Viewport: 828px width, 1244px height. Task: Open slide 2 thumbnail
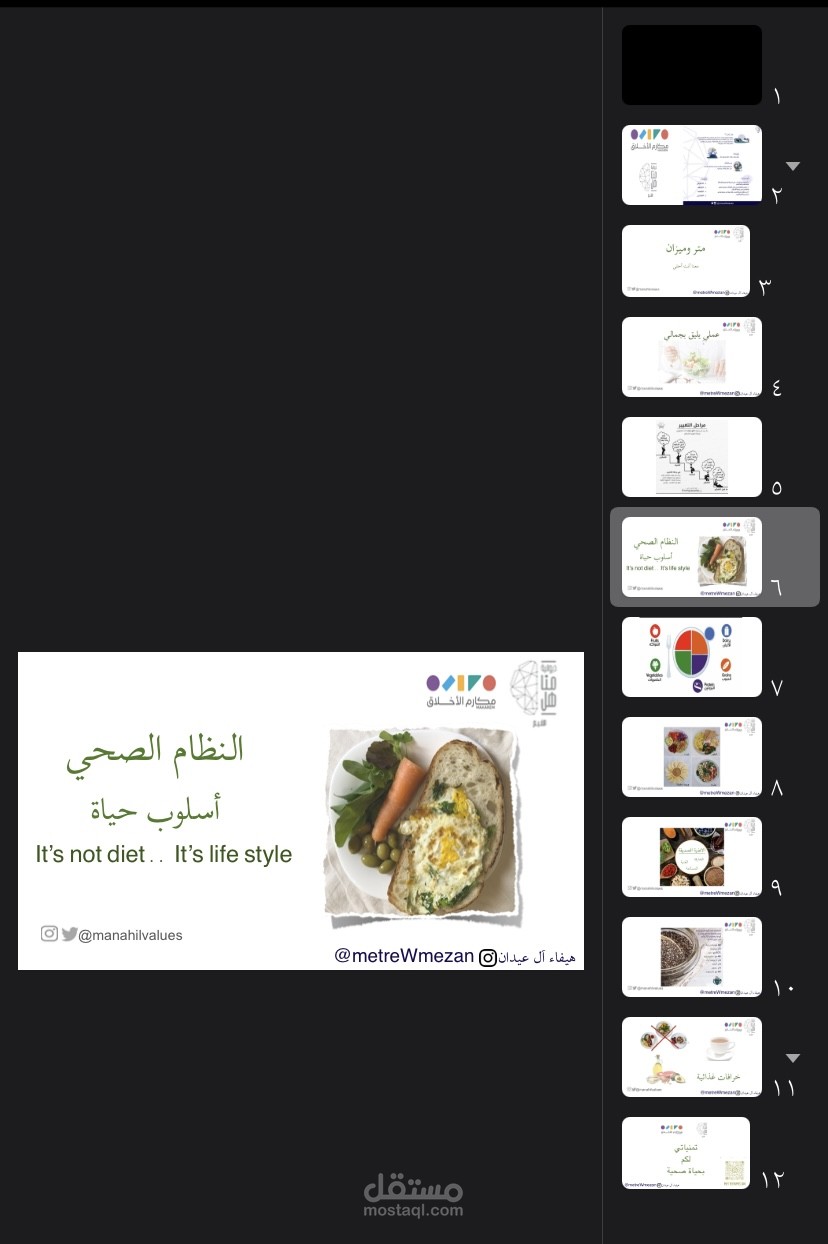[692, 165]
